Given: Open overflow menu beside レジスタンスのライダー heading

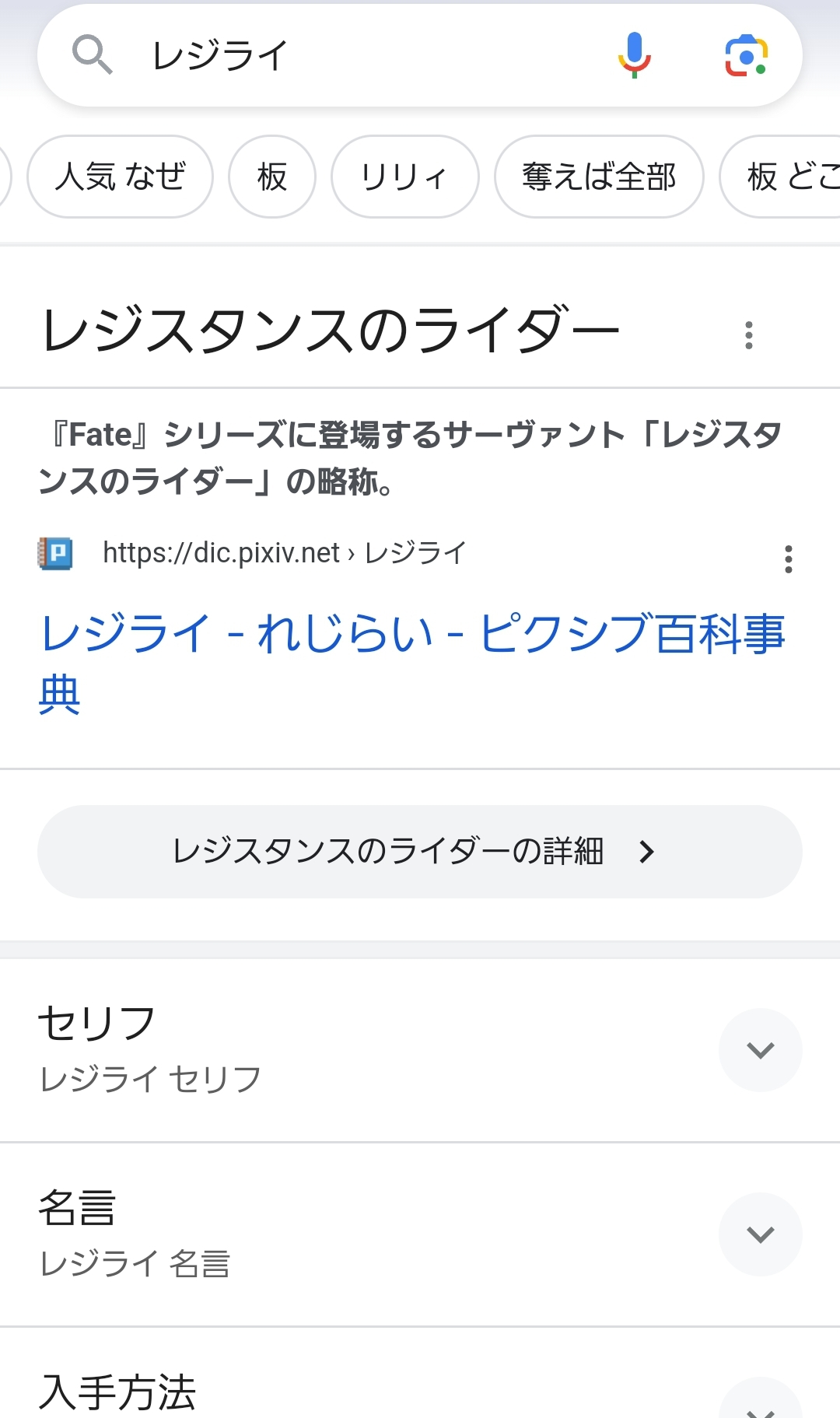Looking at the screenshot, I should tap(748, 335).
